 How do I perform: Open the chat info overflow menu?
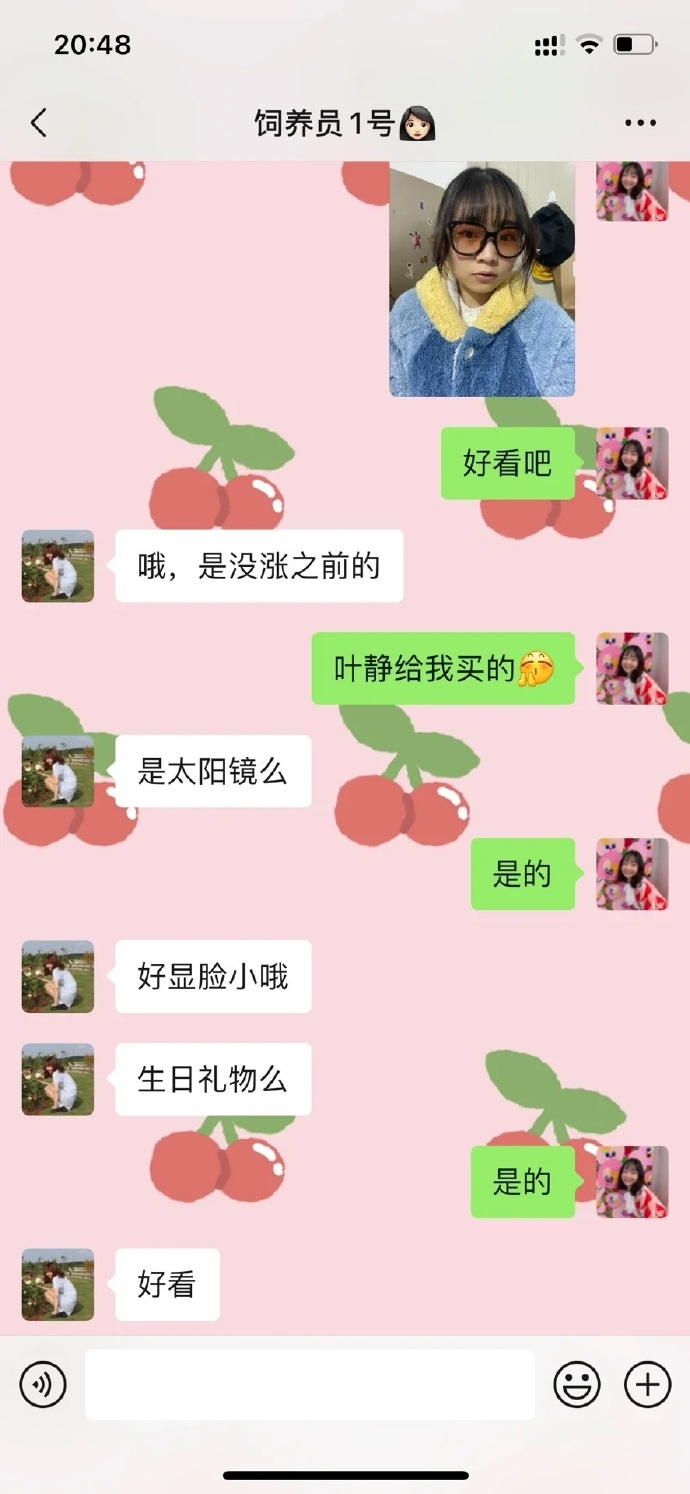click(640, 123)
